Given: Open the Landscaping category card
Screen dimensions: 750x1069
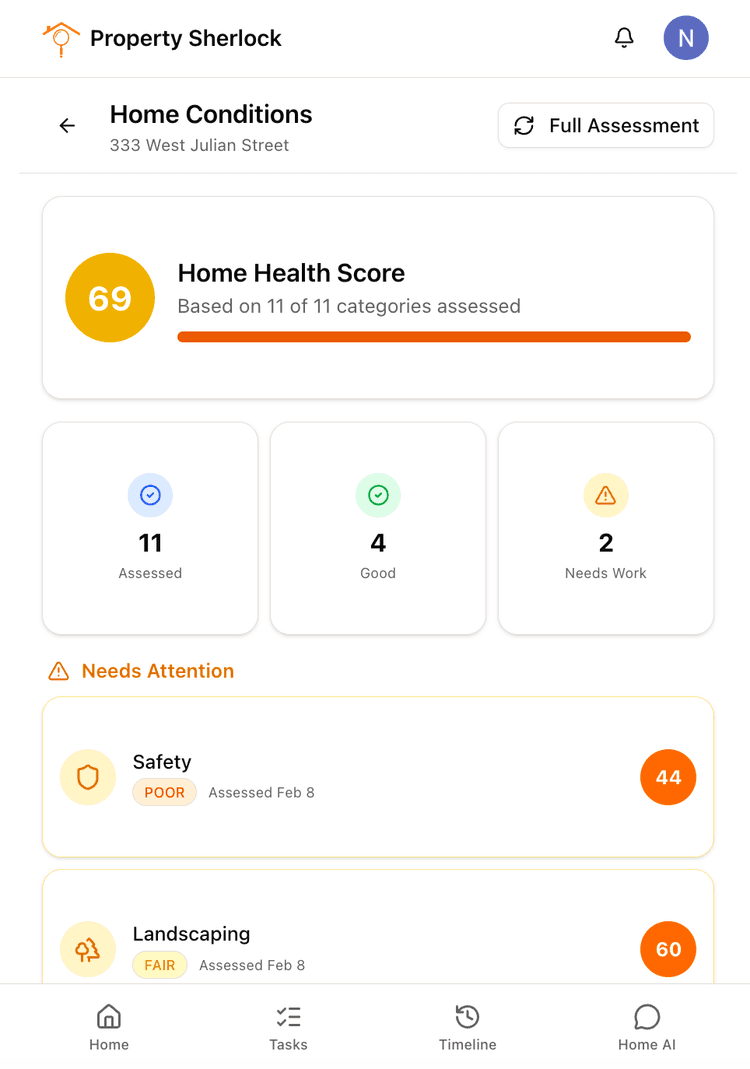Looking at the screenshot, I should 377,935.
